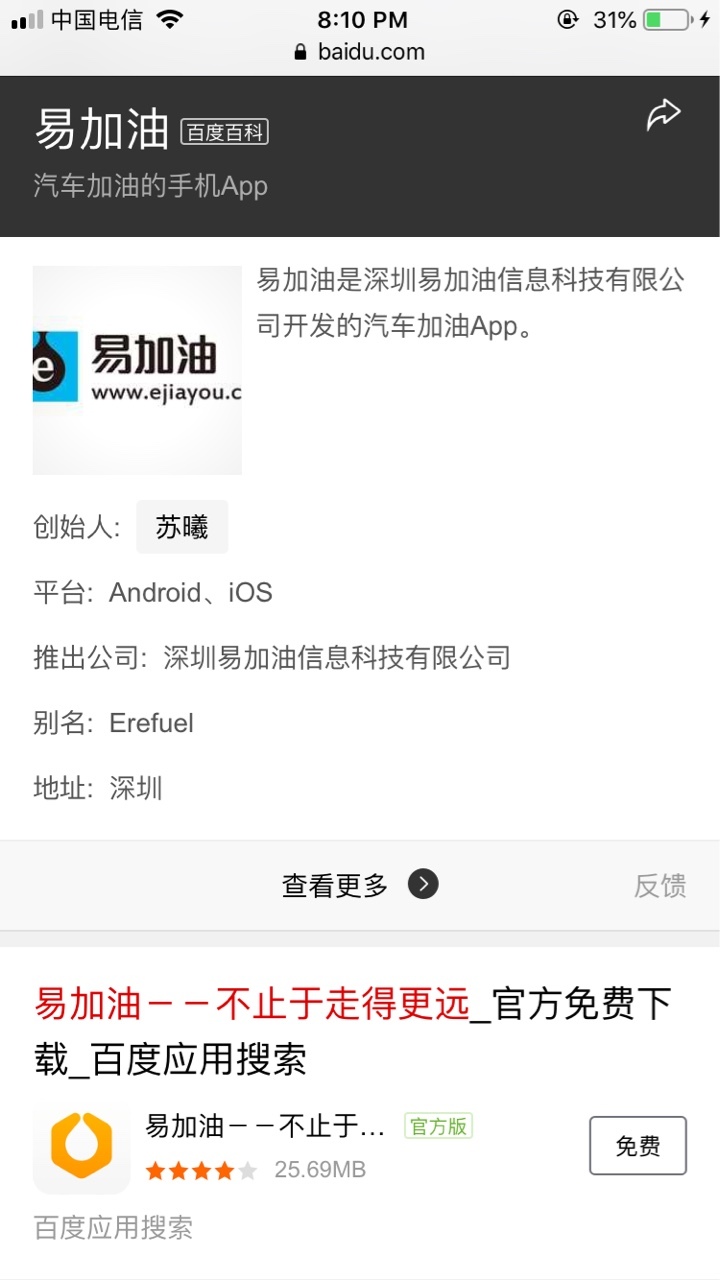Open the orange 易加油 app icon
This screenshot has height=1280, width=720.
click(82, 1146)
